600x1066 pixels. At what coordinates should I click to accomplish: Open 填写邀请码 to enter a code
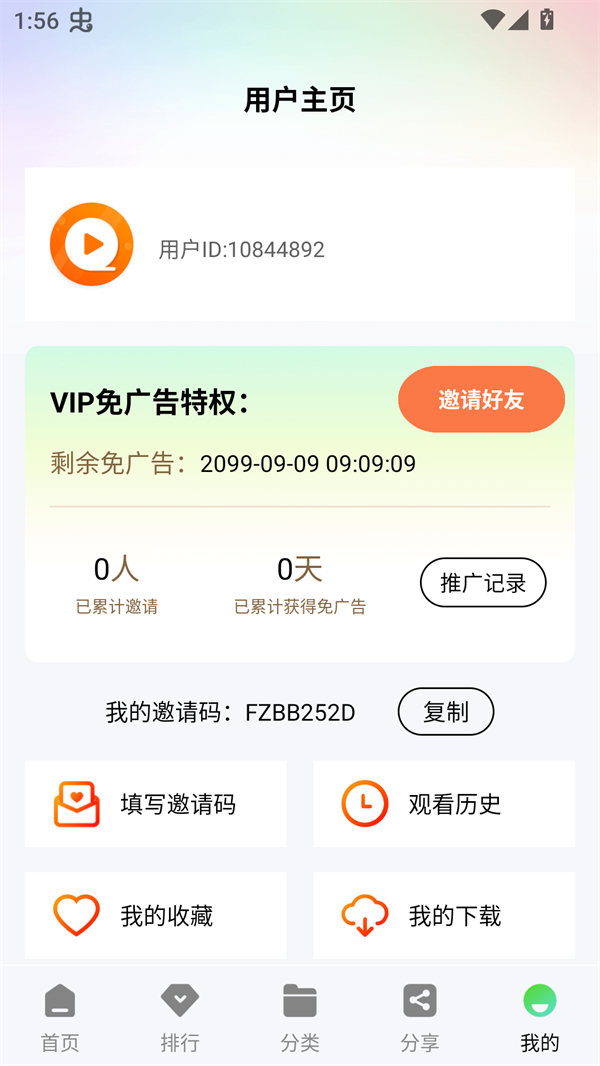click(x=156, y=804)
